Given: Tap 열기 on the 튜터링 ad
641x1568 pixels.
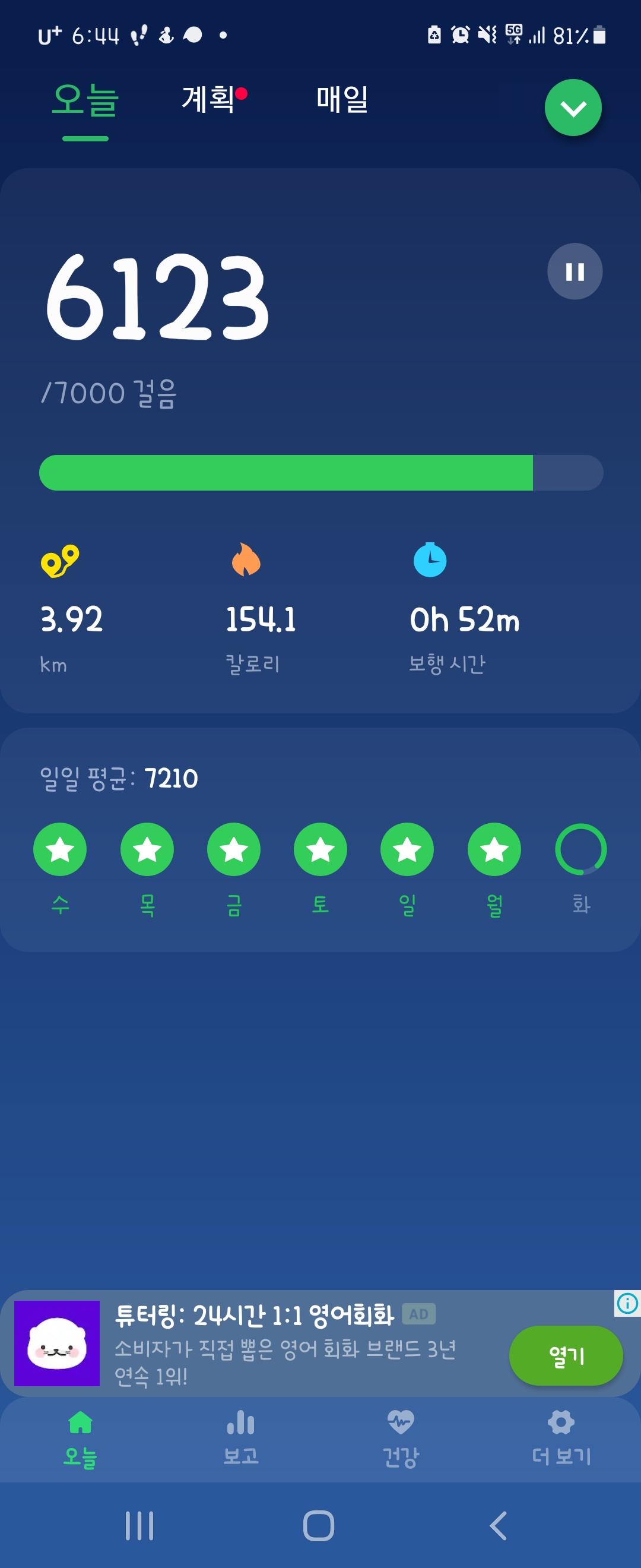Looking at the screenshot, I should click(566, 1355).
